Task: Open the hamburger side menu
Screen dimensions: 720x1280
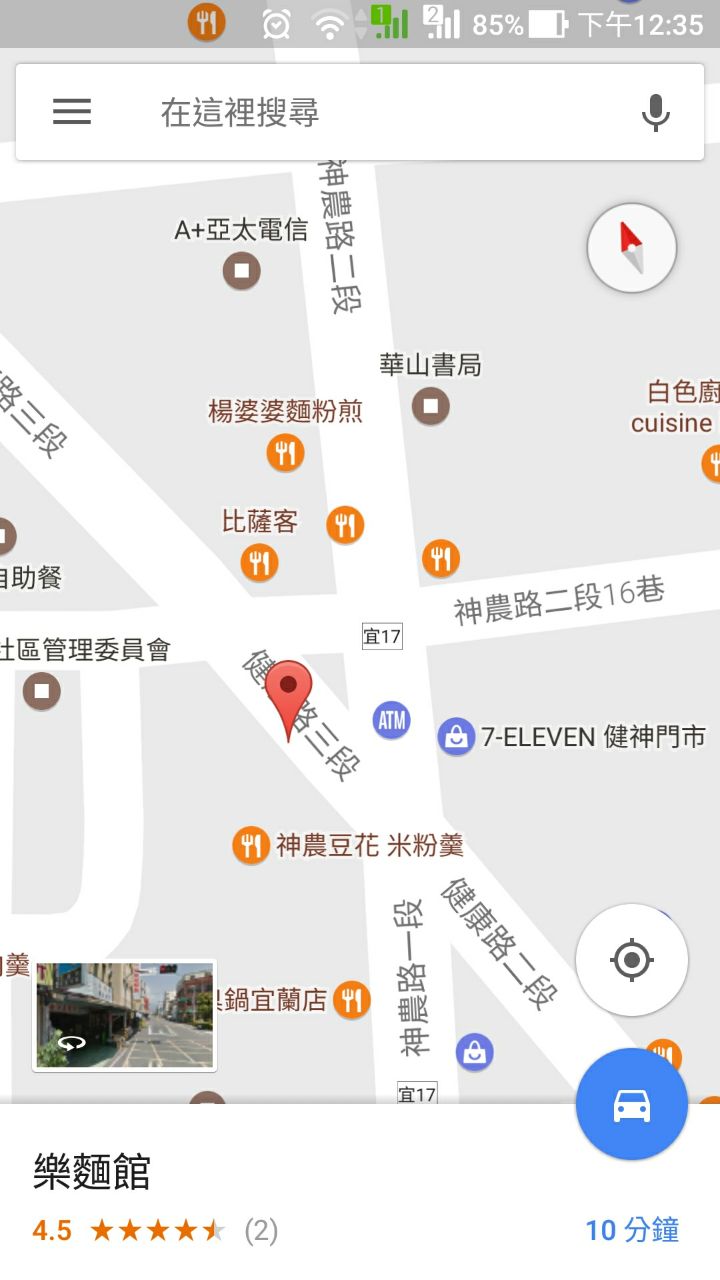Action: [x=72, y=112]
